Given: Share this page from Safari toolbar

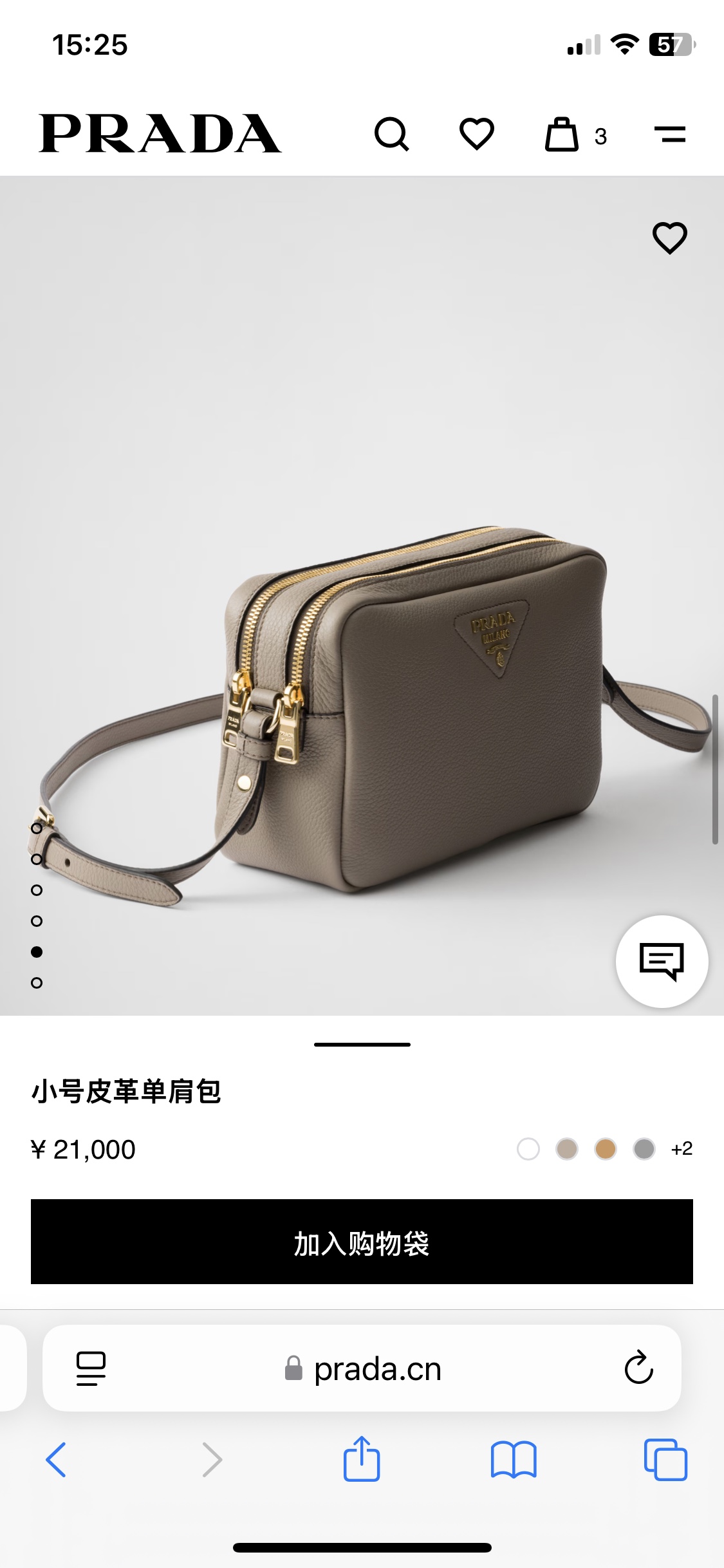Looking at the screenshot, I should click(x=362, y=1459).
